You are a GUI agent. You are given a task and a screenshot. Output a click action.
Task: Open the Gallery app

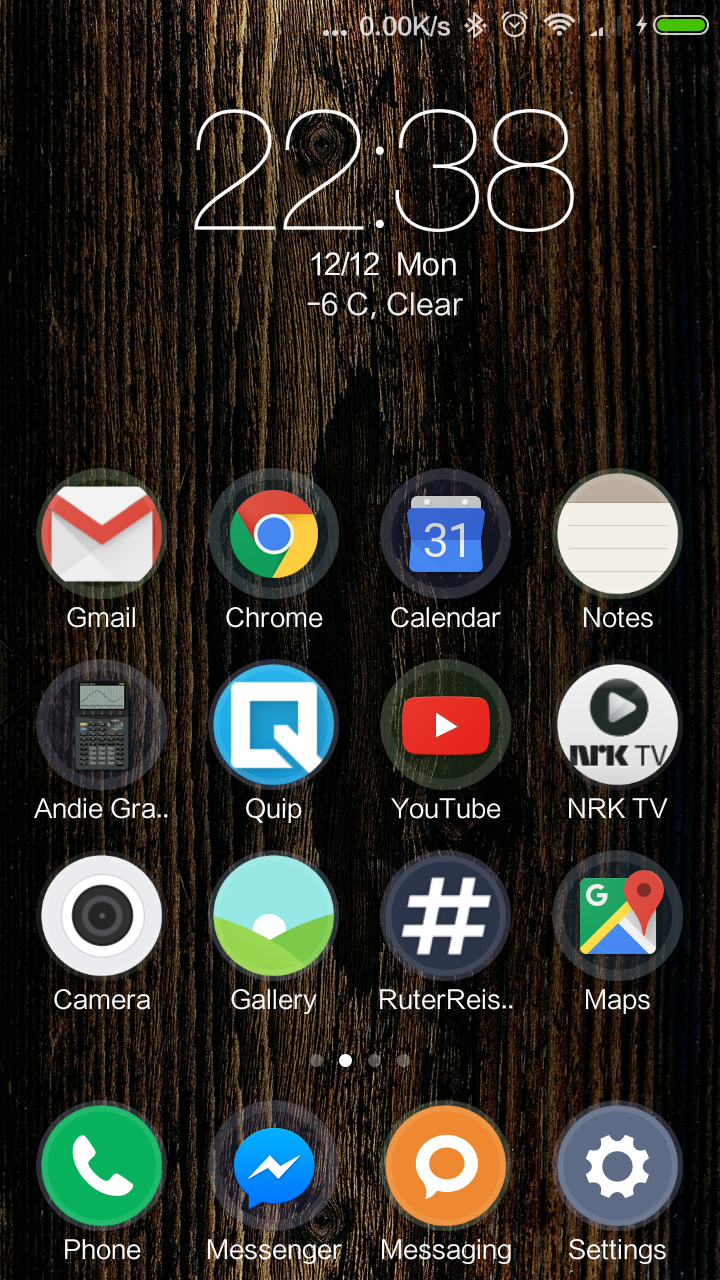tap(273, 916)
